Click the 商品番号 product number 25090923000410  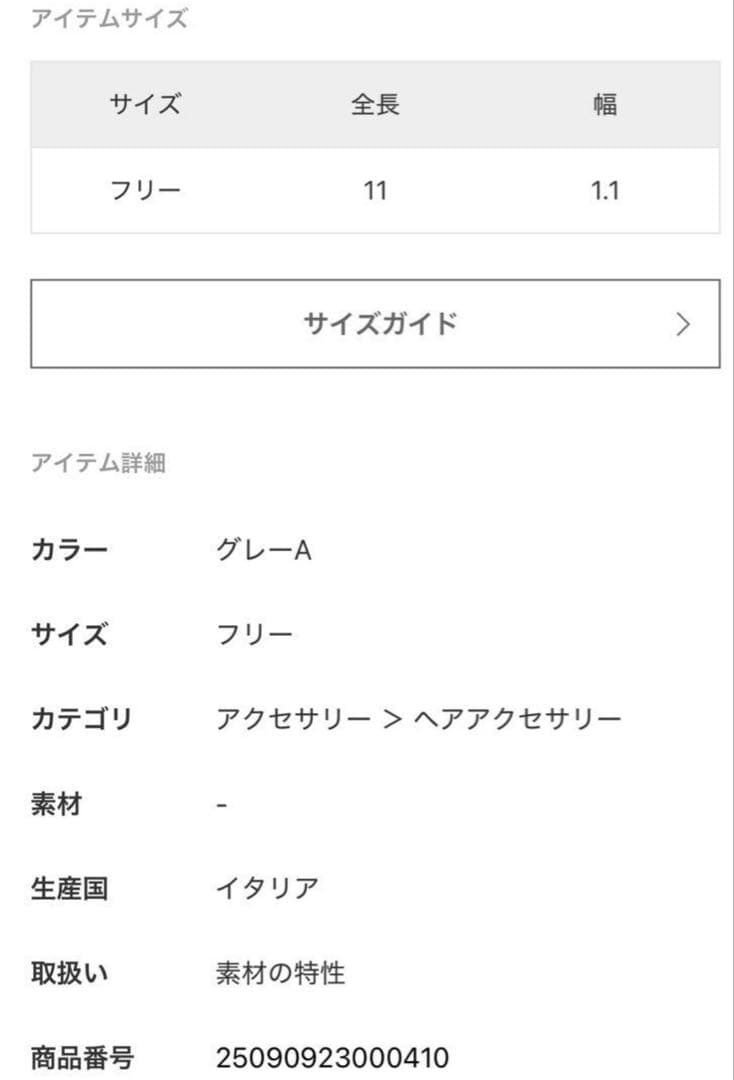330,1053
